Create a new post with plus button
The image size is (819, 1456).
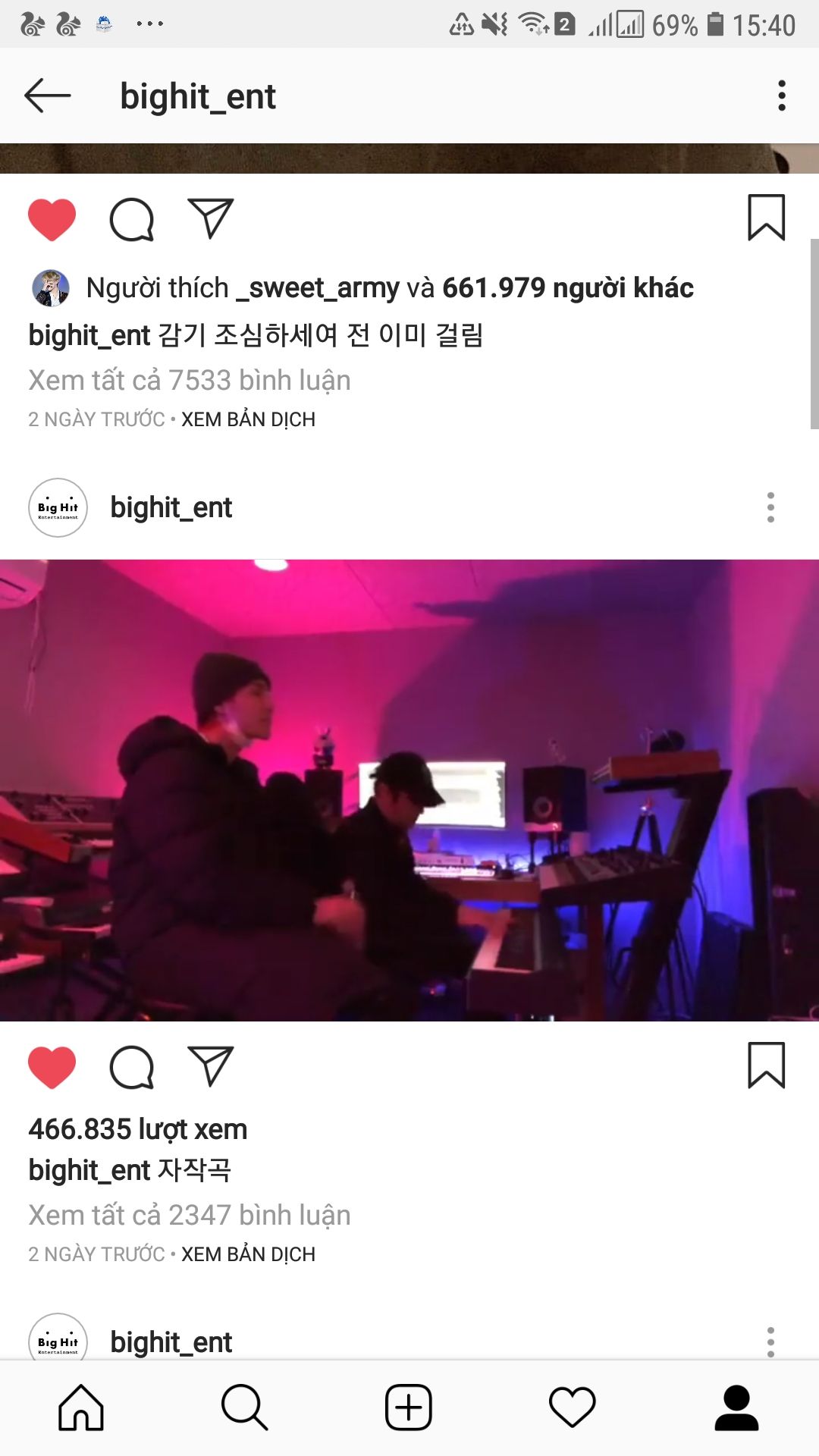409,1407
